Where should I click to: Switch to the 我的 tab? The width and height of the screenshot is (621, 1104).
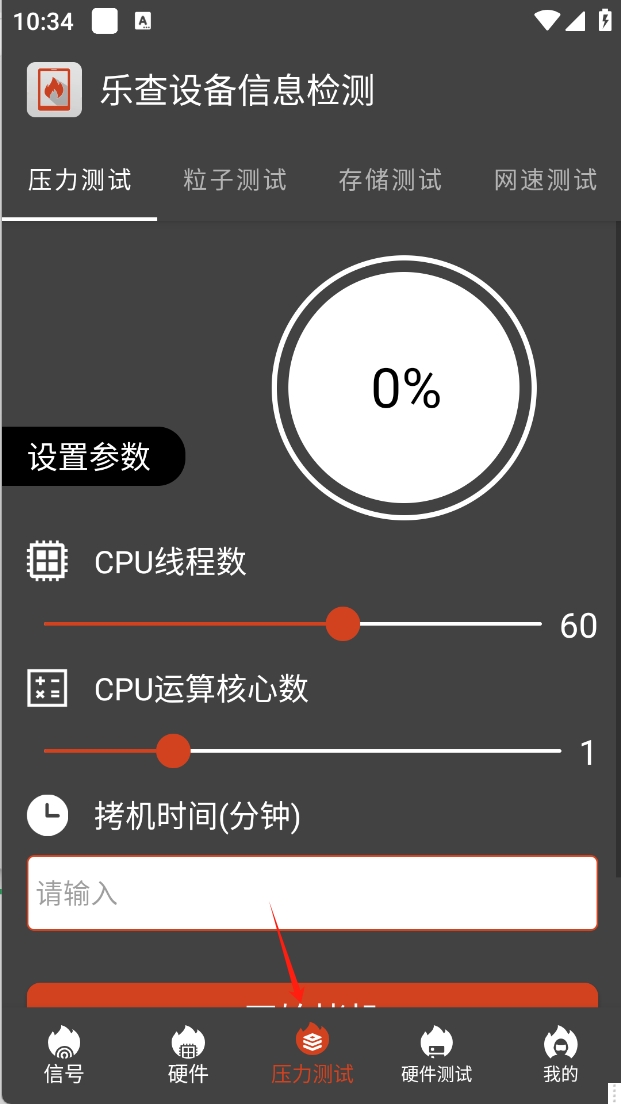point(560,1054)
